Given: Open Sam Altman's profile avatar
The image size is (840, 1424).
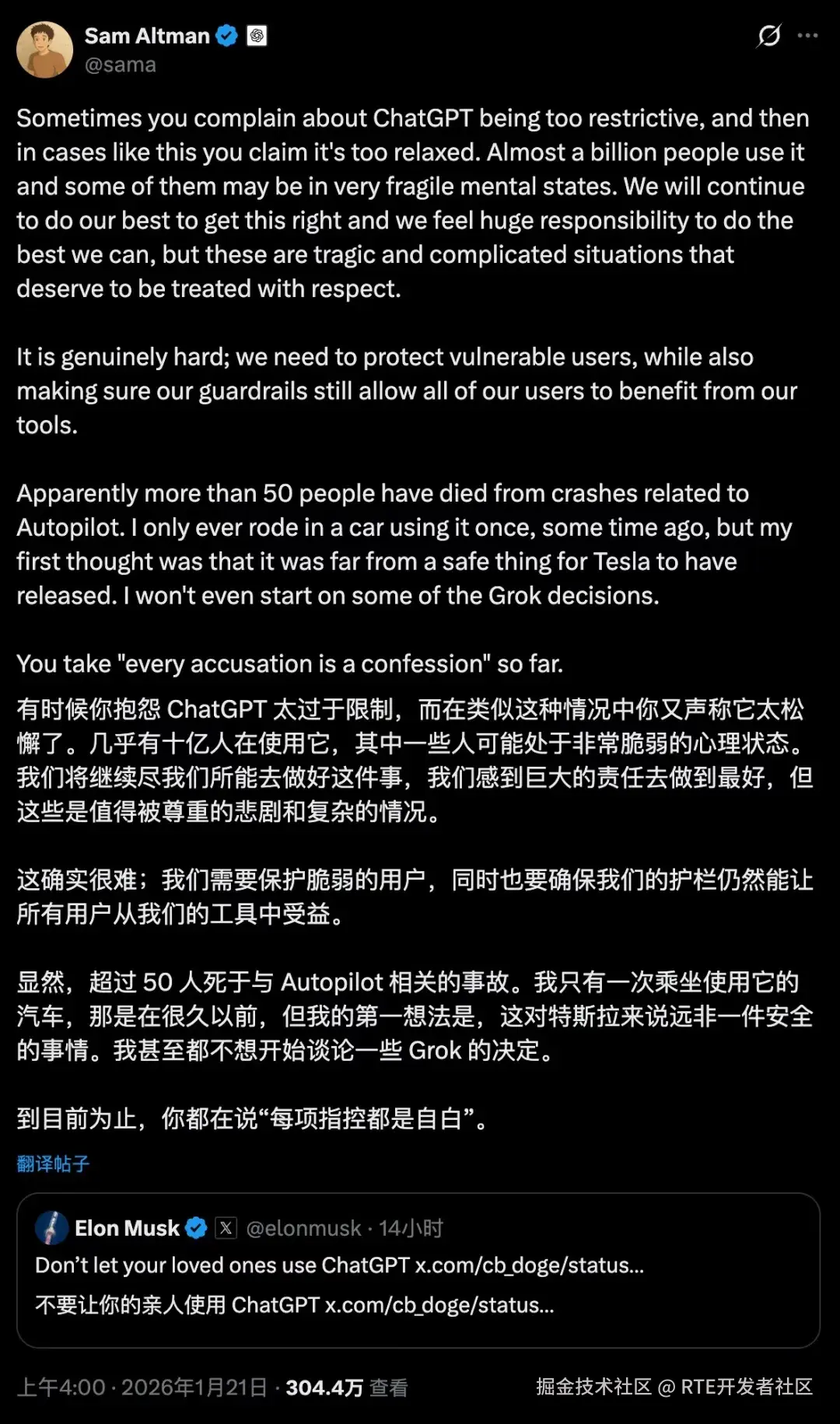Looking at the screenshot, I should pos(44,50).
